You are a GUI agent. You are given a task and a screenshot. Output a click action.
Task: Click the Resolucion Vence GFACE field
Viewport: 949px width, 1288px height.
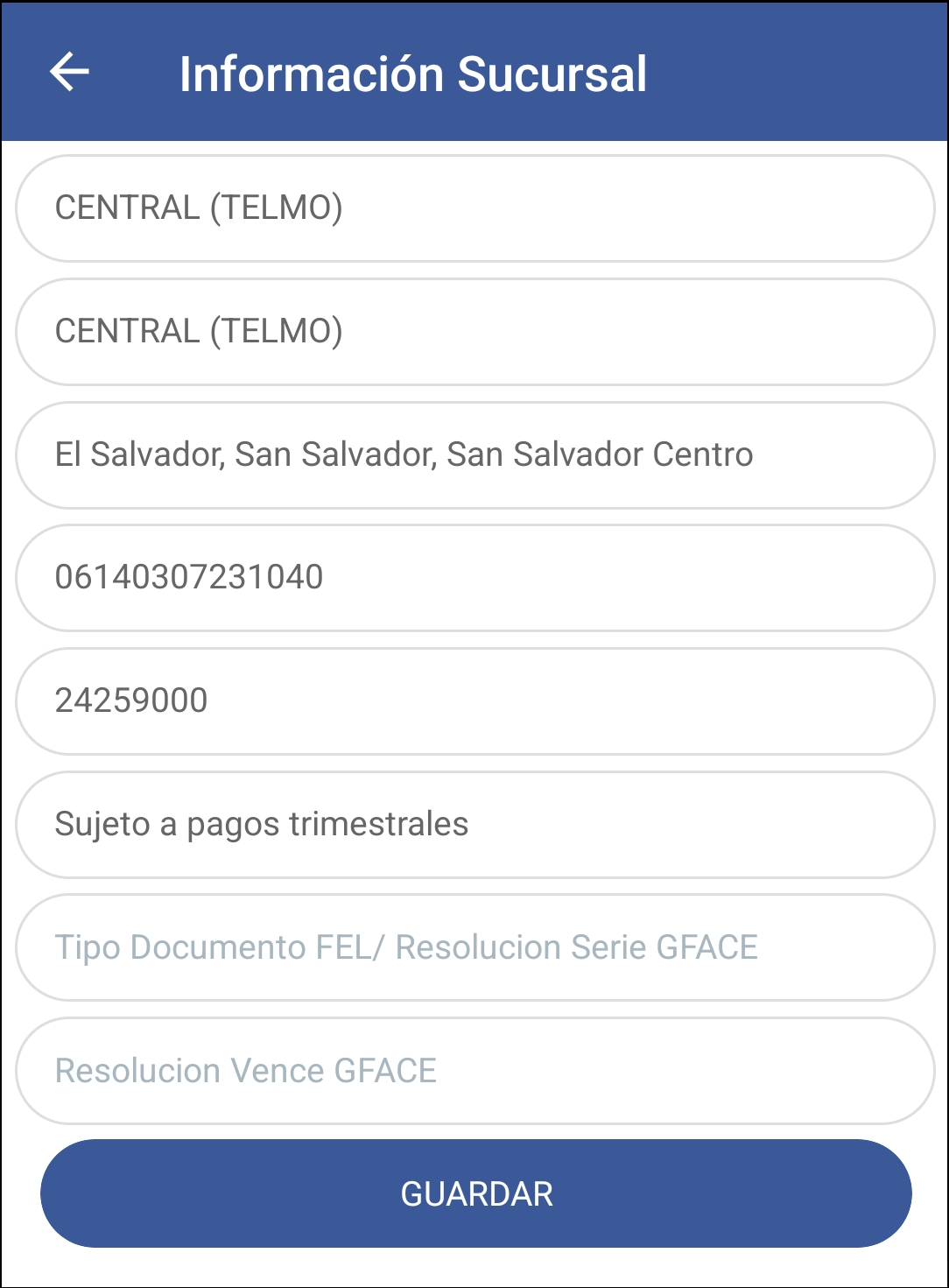(x=473, y=1069)
